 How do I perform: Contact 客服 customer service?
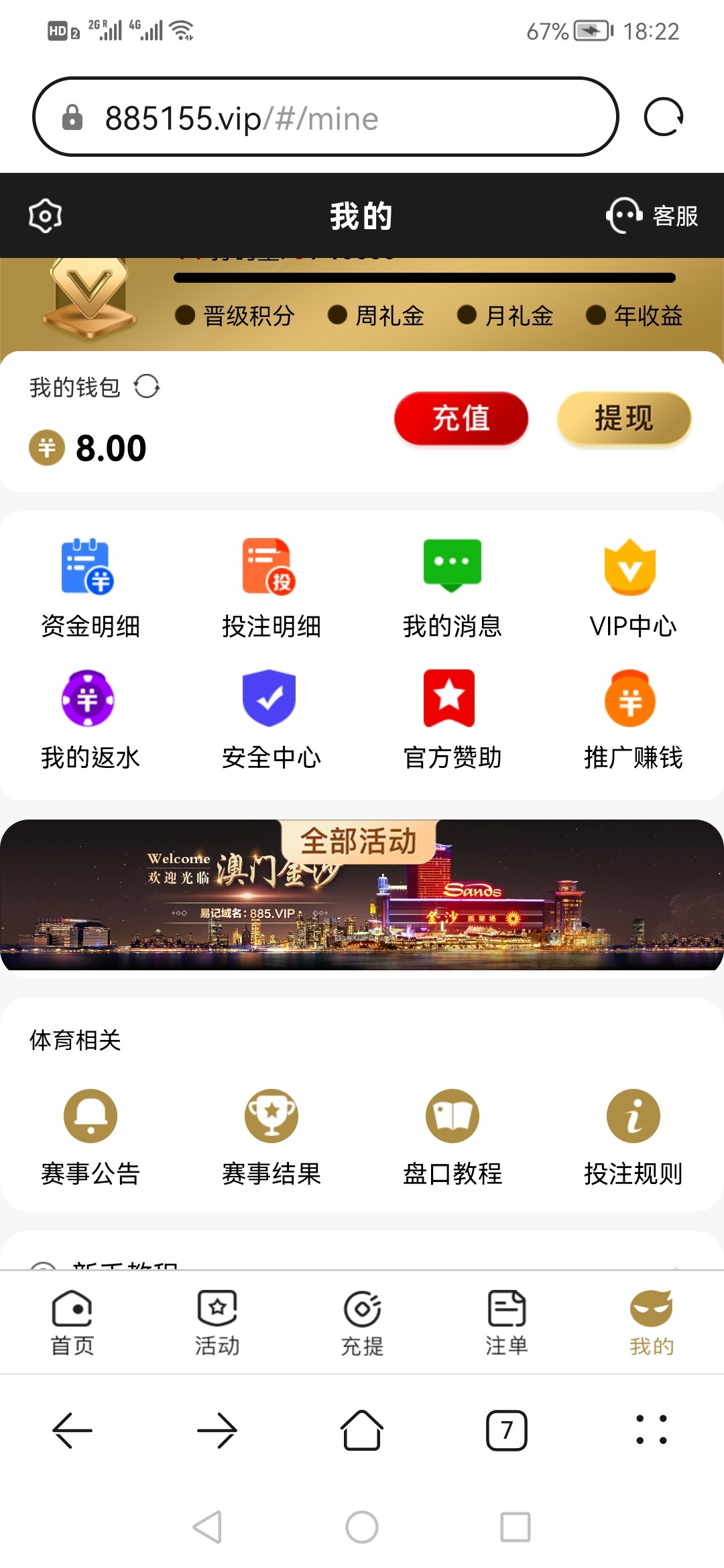(652, 216)
